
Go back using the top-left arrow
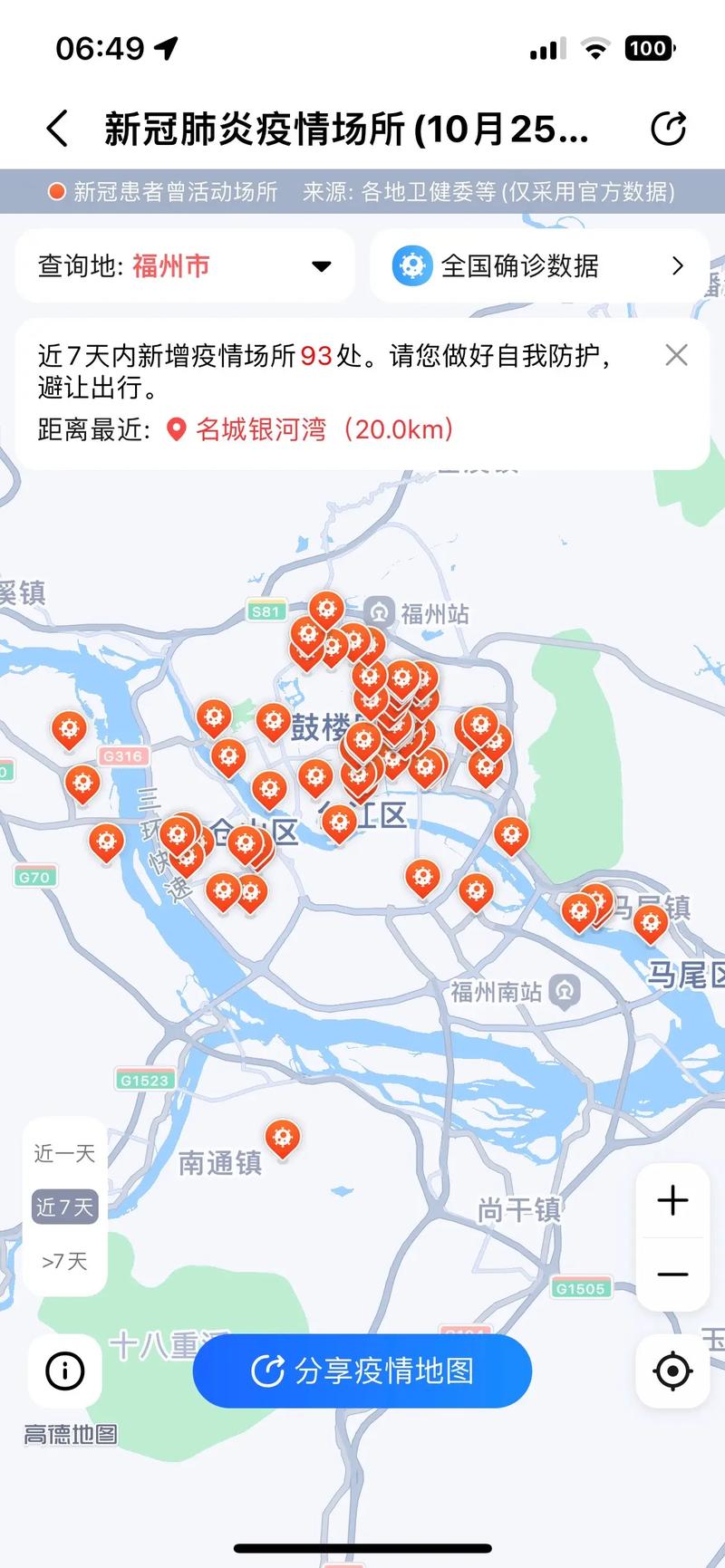(x=57, y=129)
